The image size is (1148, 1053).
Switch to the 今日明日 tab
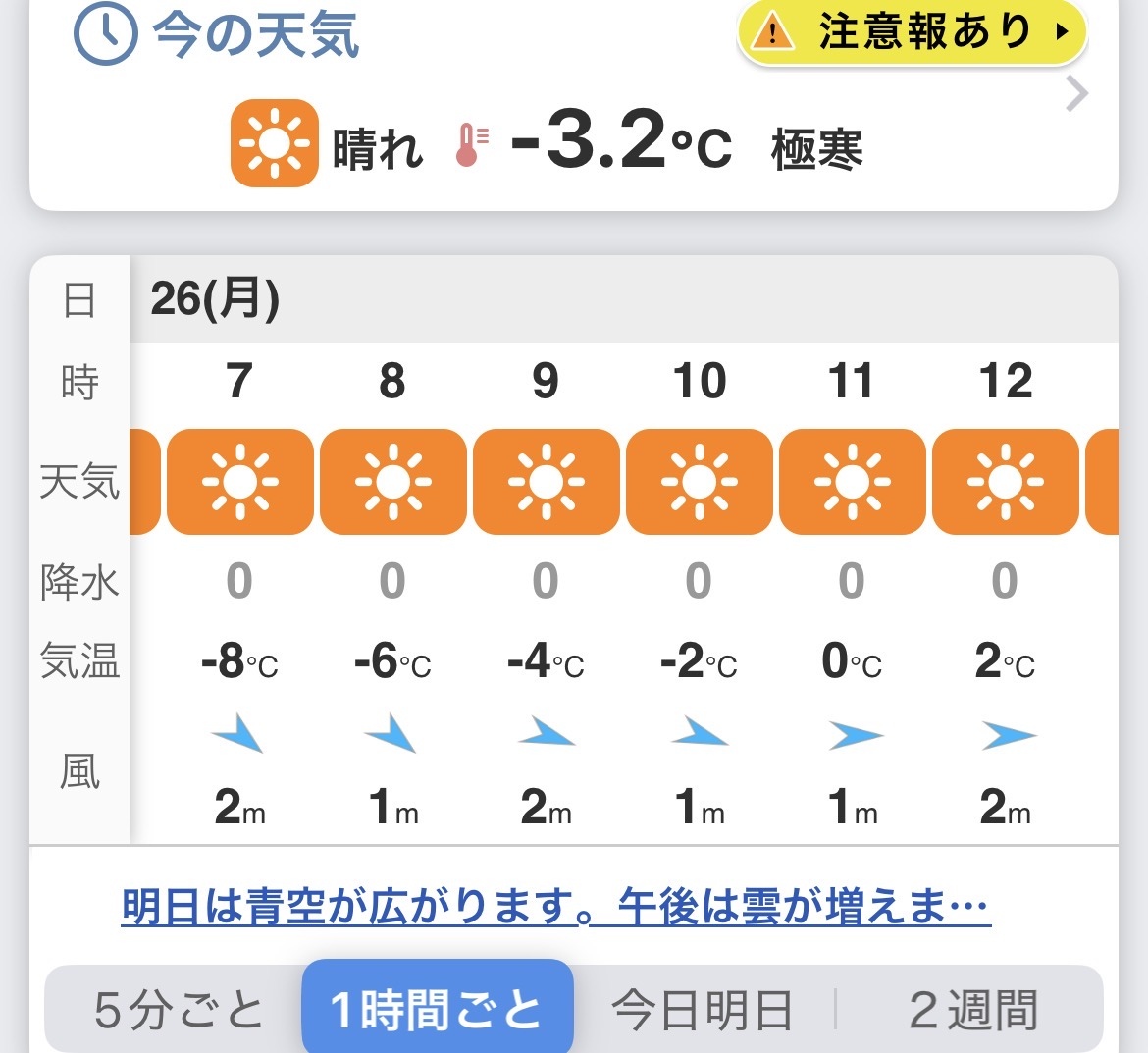(702, 1010)
